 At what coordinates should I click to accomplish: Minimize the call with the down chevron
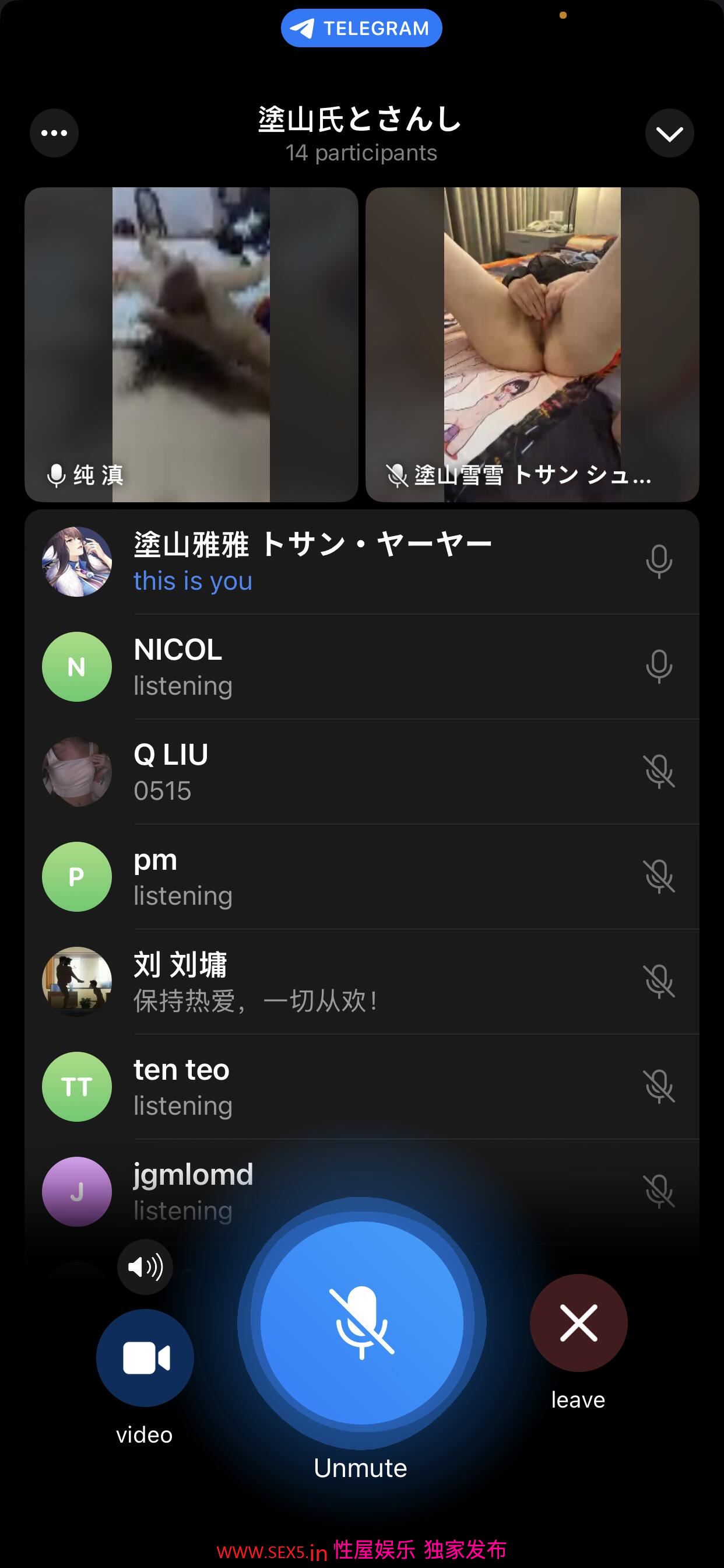669,132
